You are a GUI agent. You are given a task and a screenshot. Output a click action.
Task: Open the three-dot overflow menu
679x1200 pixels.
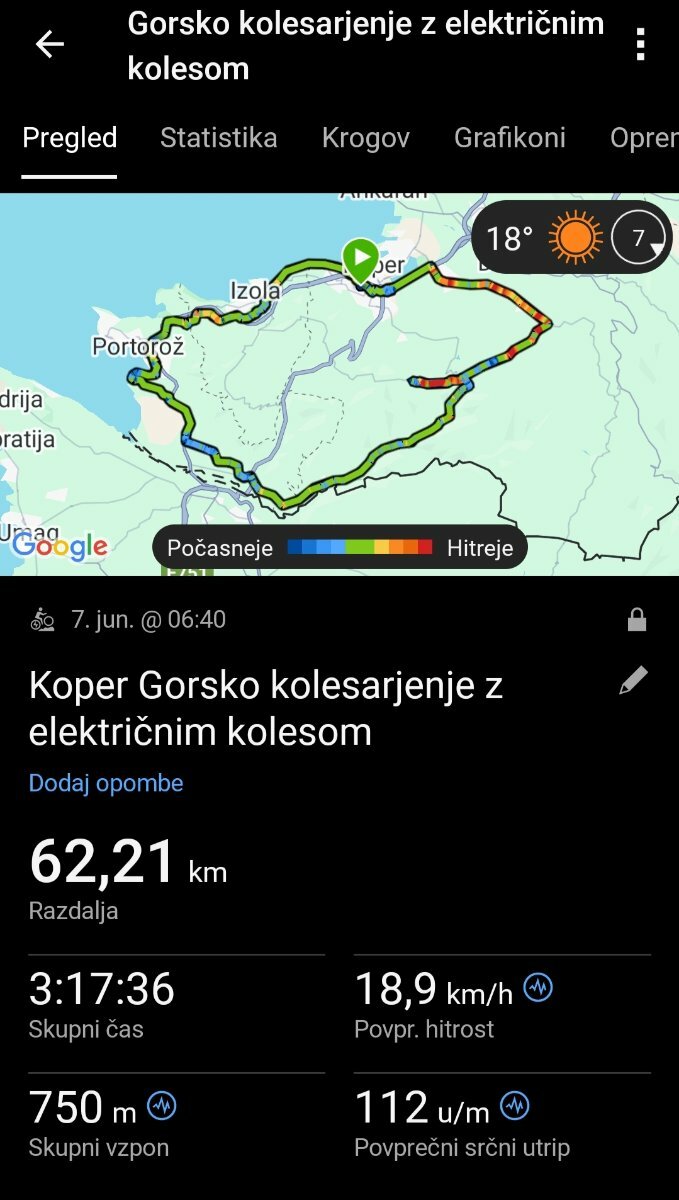(640, 45)
